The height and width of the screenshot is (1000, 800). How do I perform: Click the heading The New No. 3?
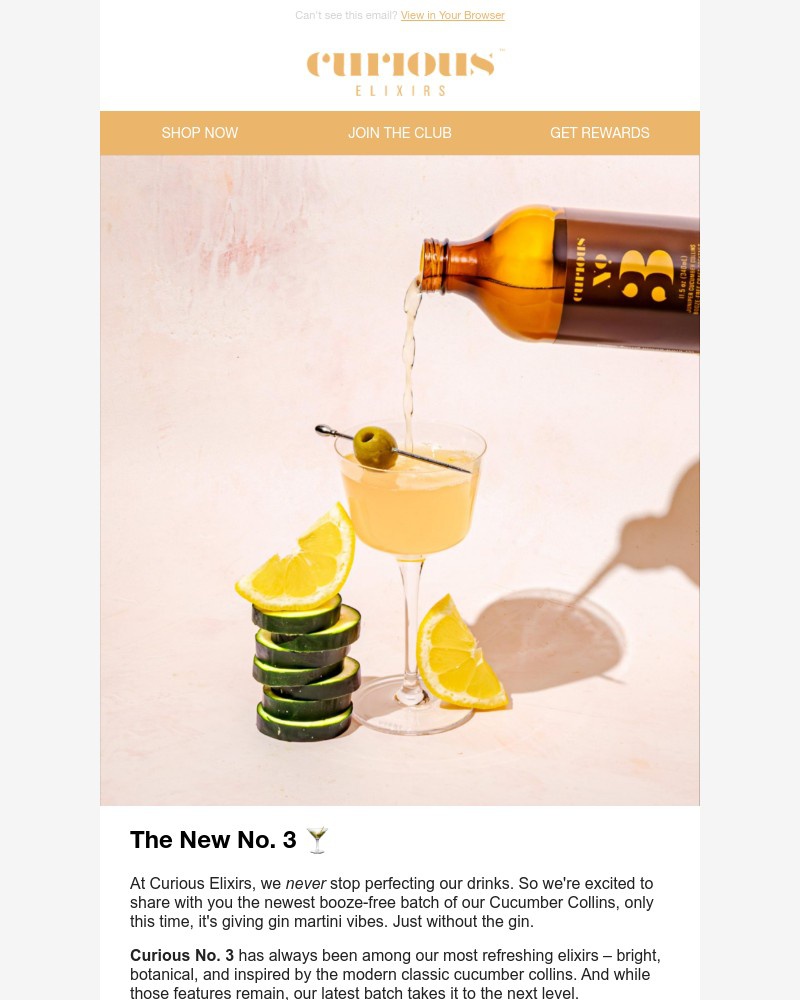(x=212, y=839)
